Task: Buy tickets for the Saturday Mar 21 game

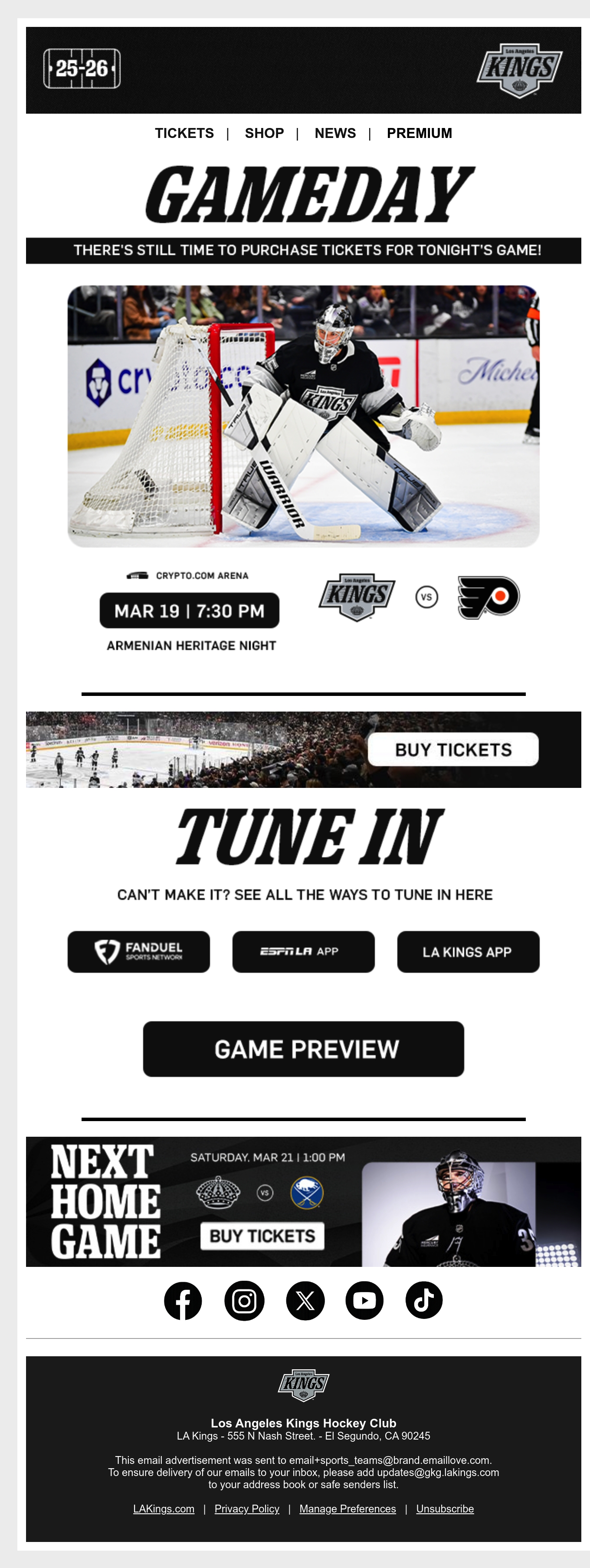Action: 262,1236
